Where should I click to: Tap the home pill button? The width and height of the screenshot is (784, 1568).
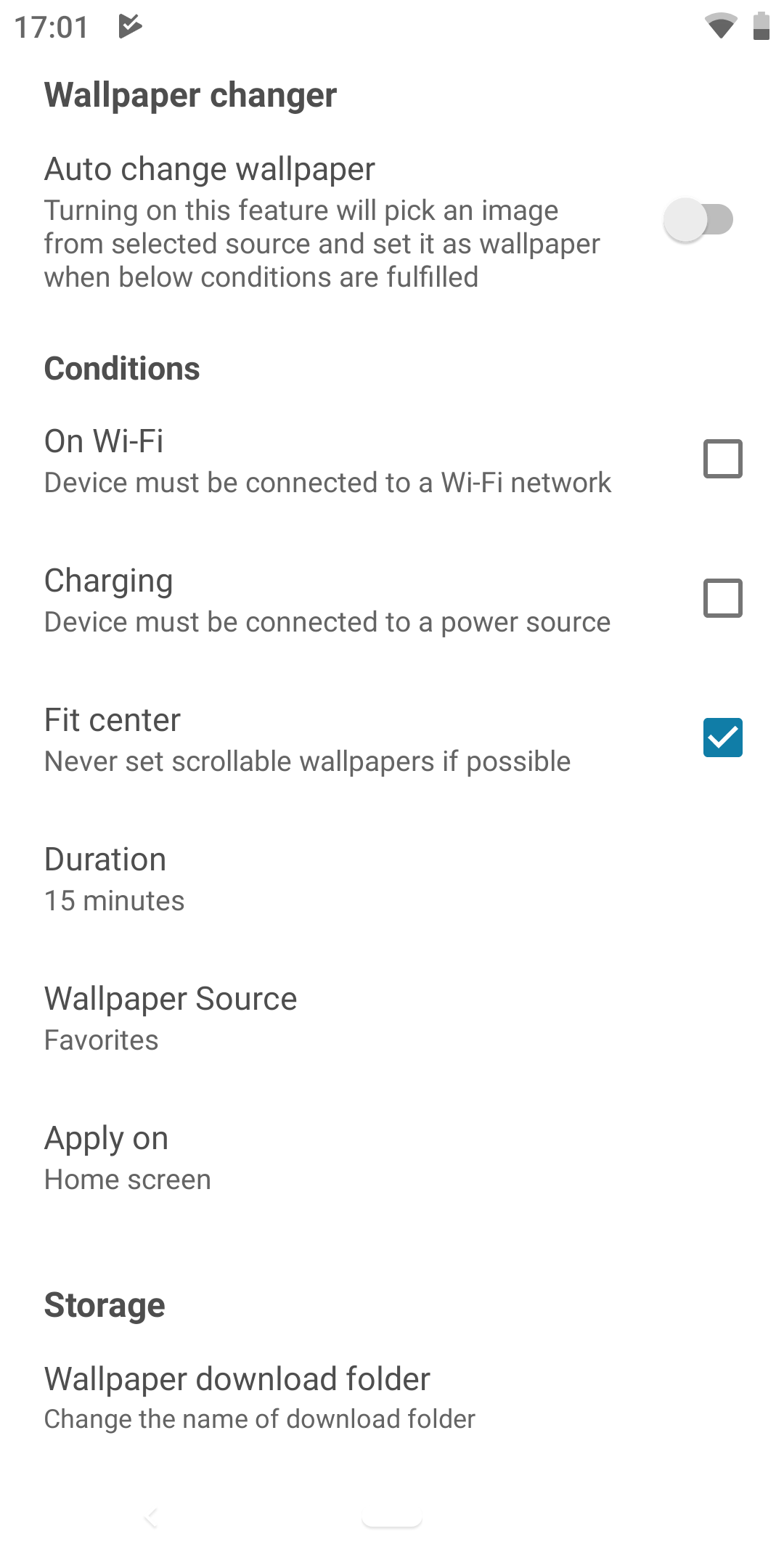[x=392, y=1520]
